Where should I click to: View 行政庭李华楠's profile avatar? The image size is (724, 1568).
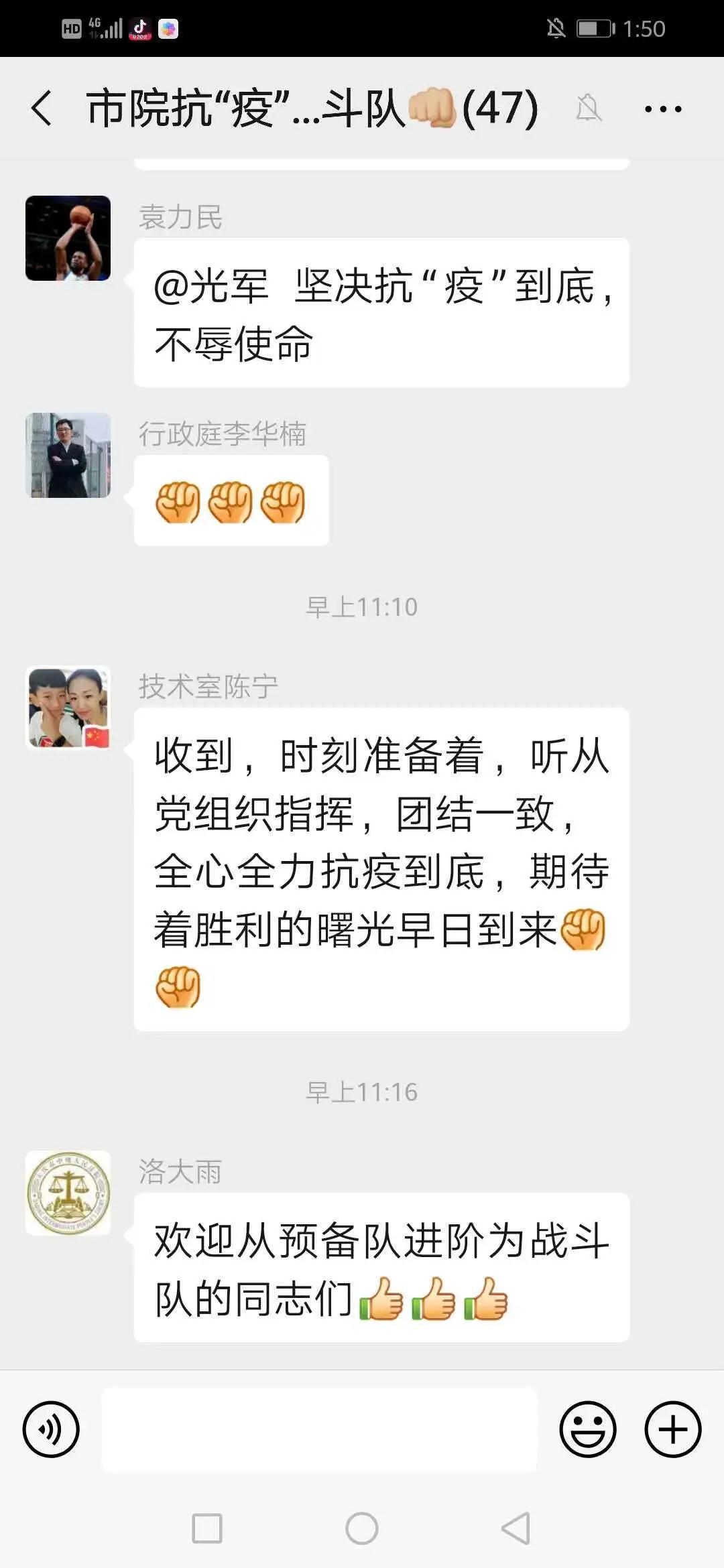68,455
